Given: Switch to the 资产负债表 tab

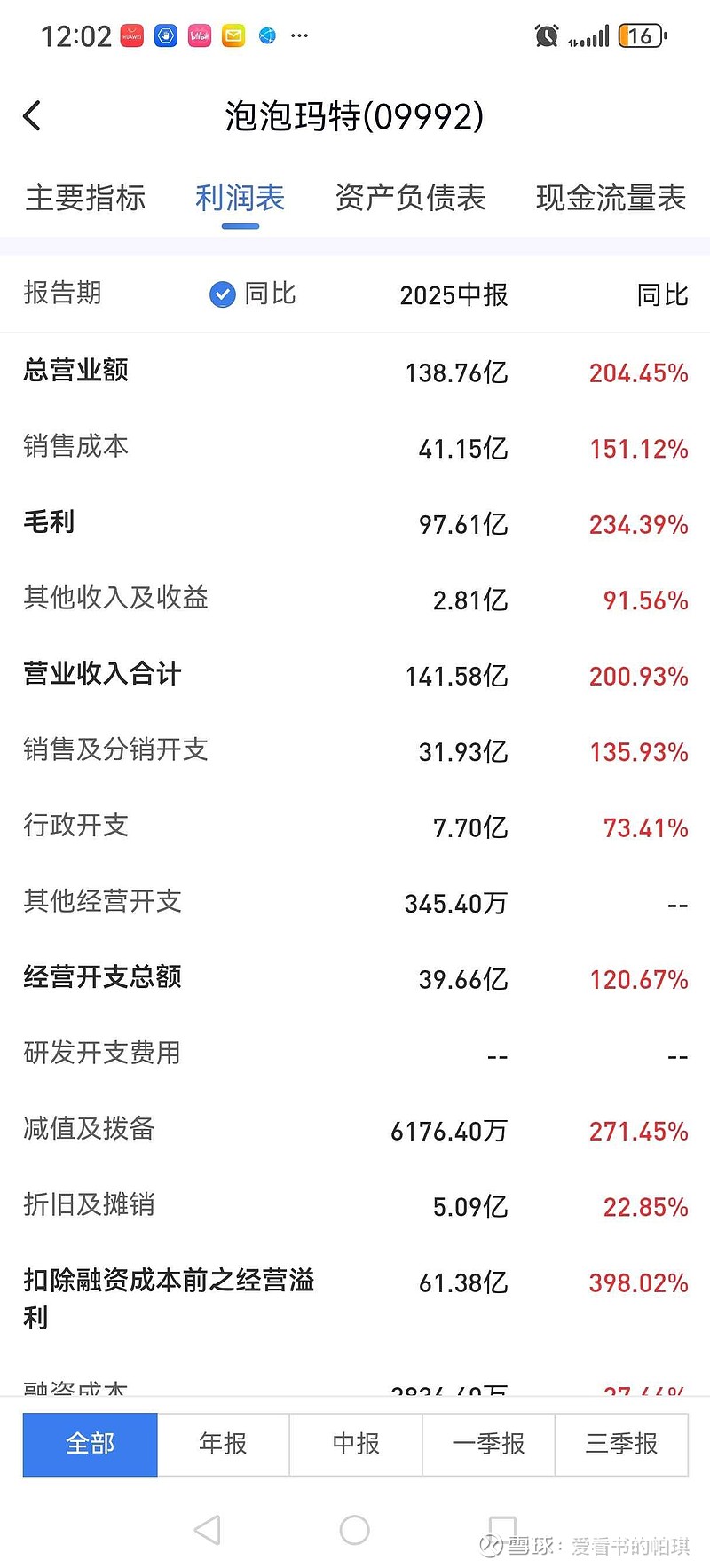Looking at the screenshot, I should coord(410,199).
